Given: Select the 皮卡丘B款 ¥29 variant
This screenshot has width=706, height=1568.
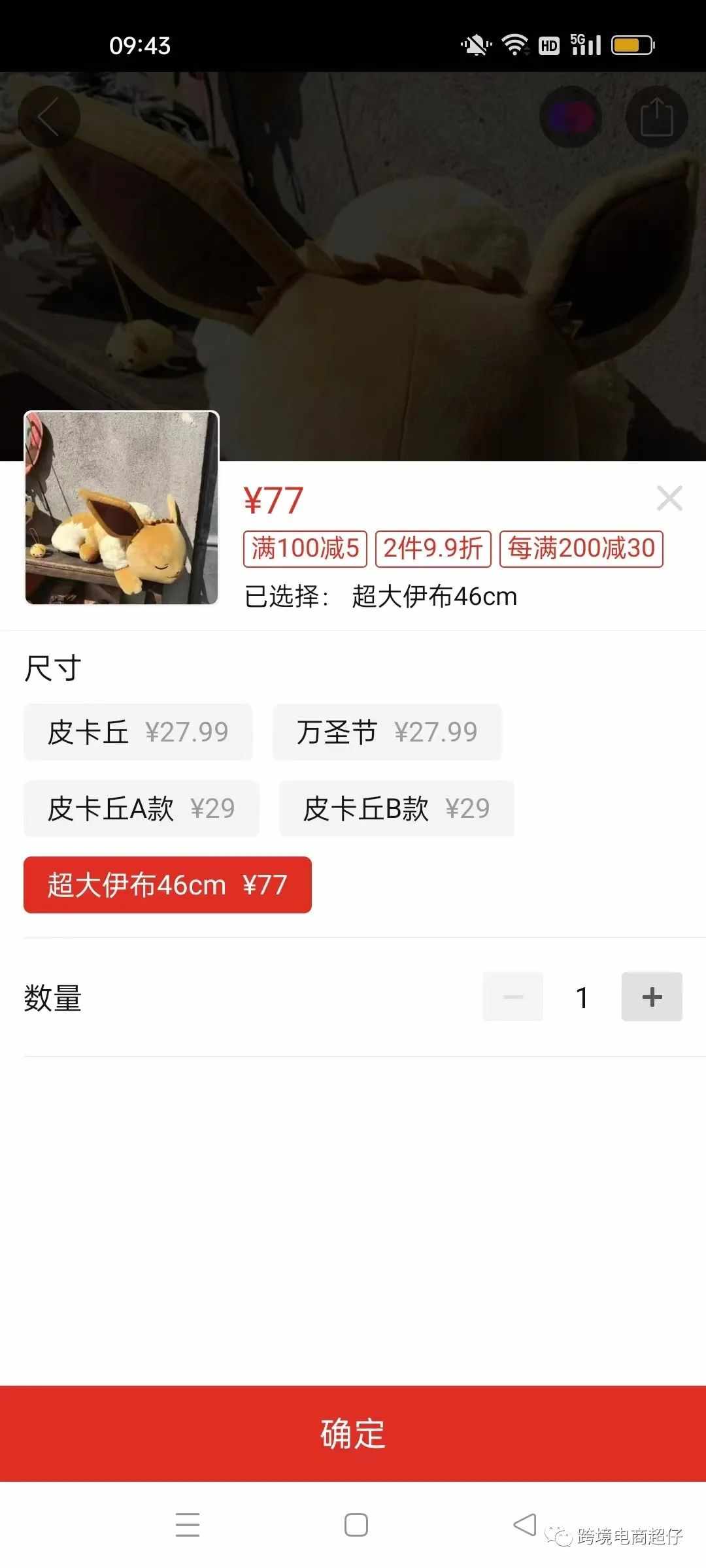Looking at the screenshot, I should click(x=396, y=809).
